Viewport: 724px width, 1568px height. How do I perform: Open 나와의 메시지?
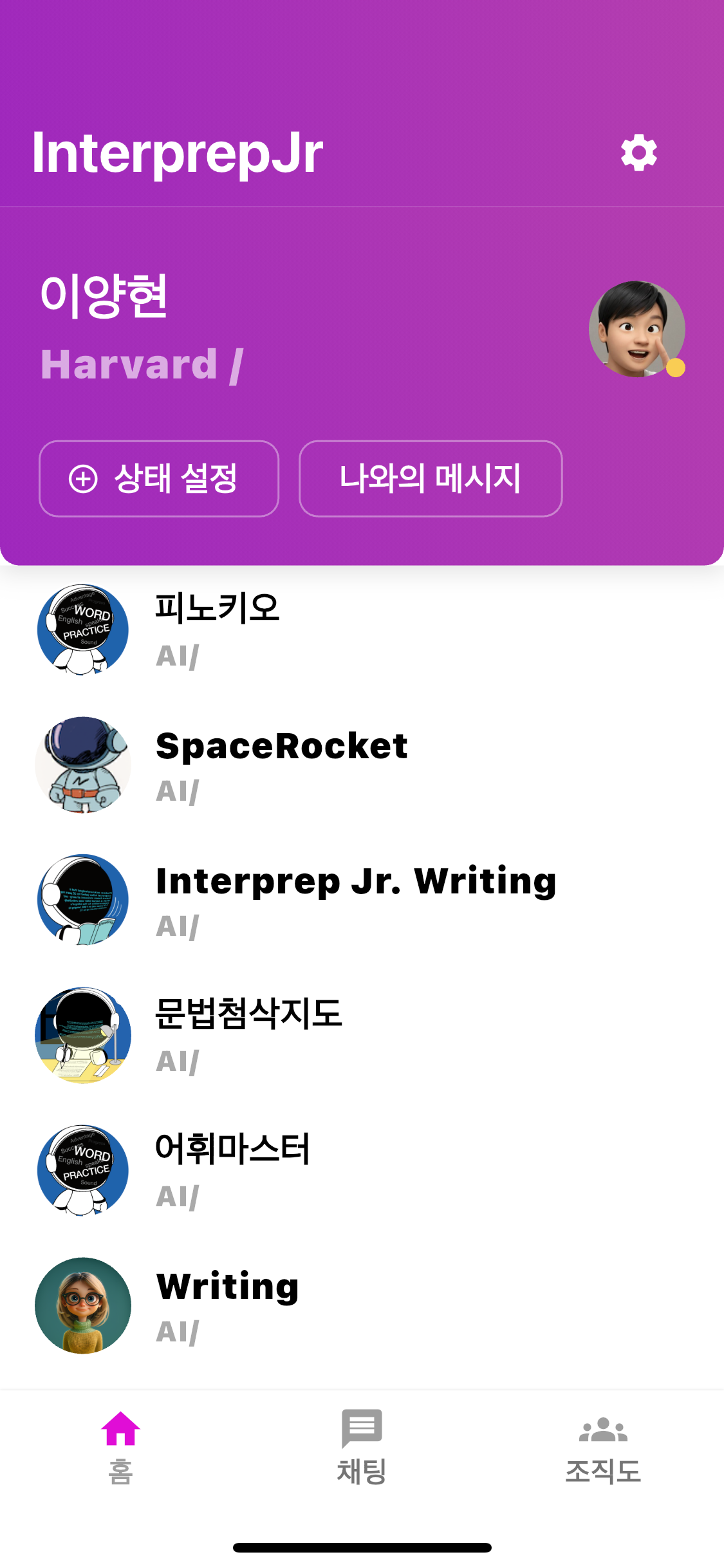click(431, 479)
